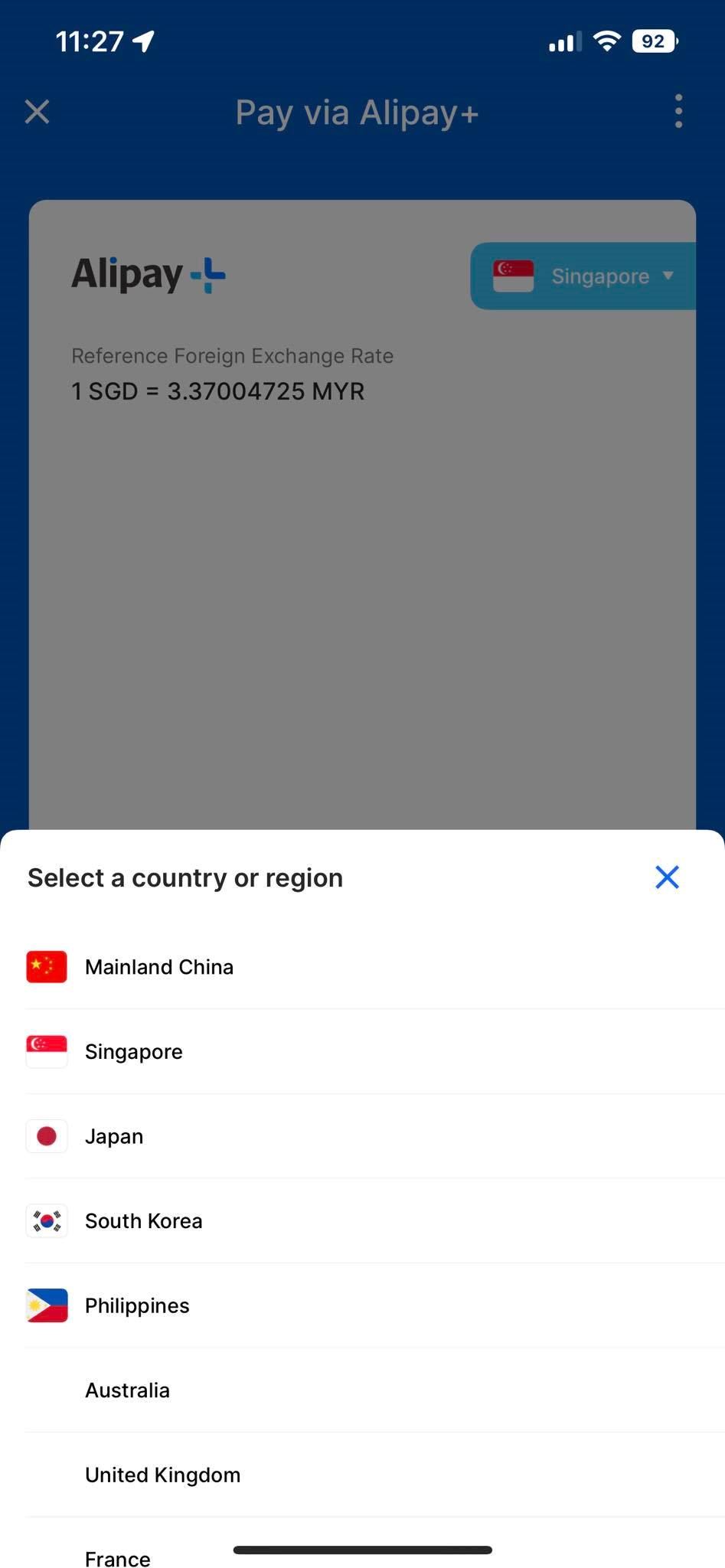Screen dimensions: 725x1568
Task: Tap the Mainland China flag icon
Action: pos(46,966)
